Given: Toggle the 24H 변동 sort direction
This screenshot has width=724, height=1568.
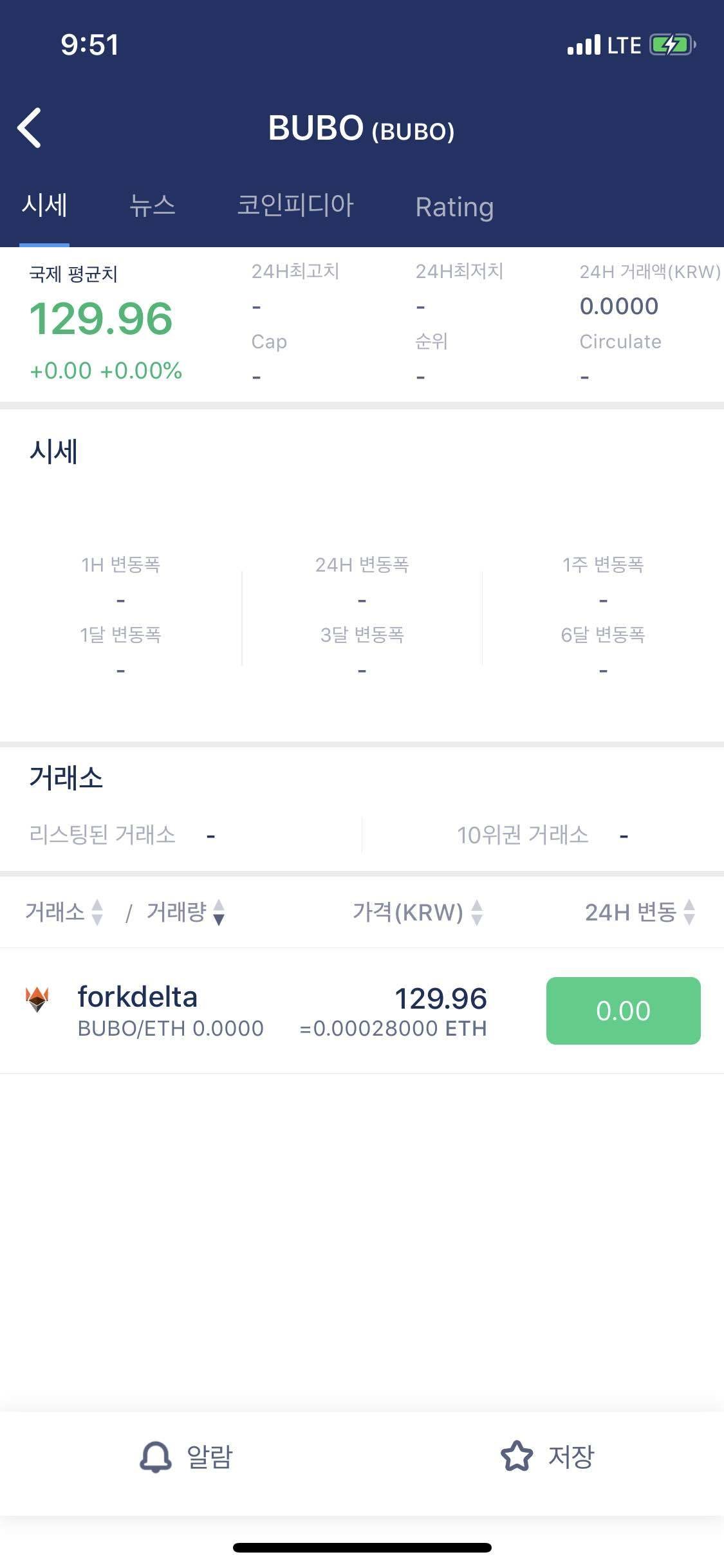Looking at the screenshot, I should (688, 913).
